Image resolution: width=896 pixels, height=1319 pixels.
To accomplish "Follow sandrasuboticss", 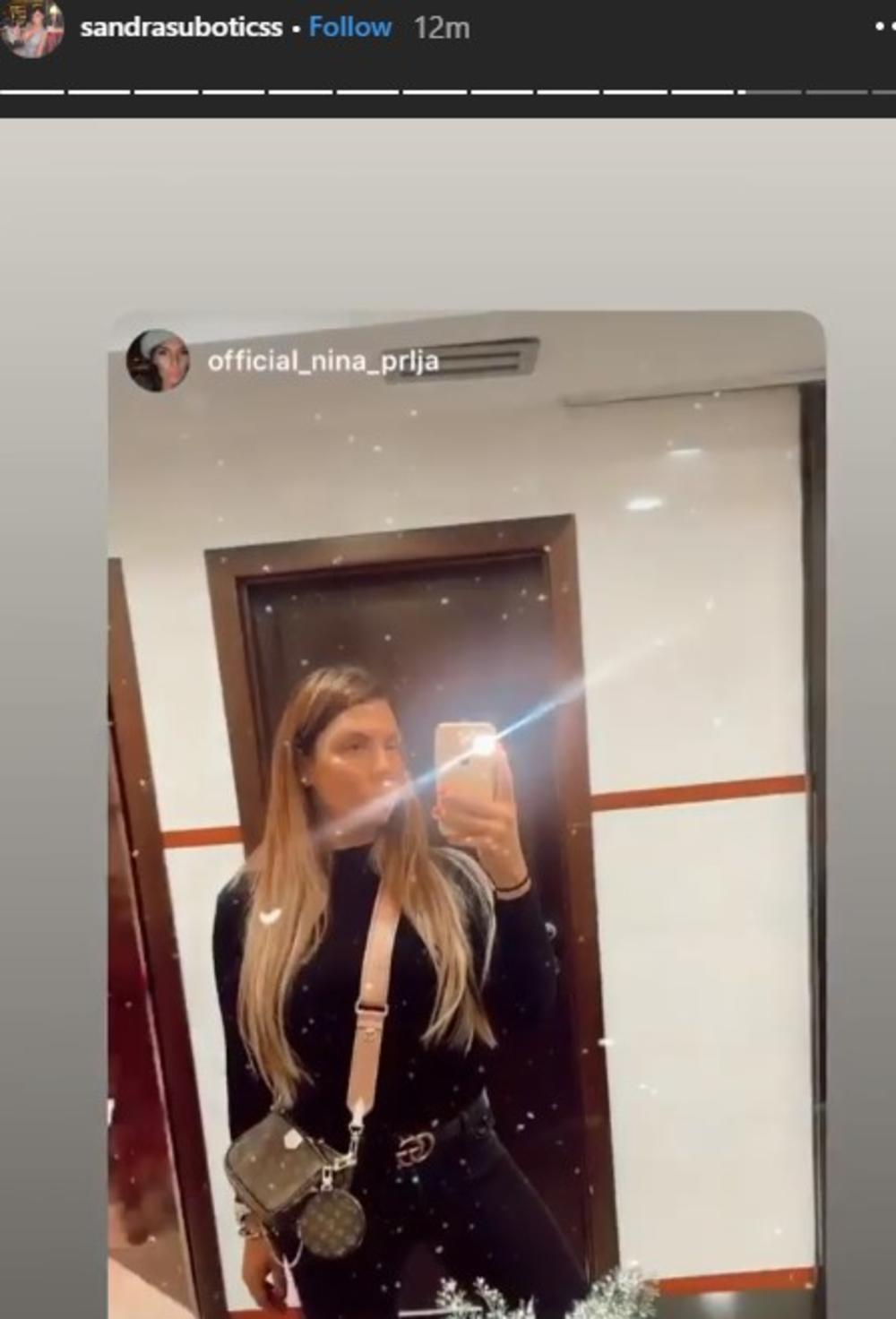I will click(349, 28).
